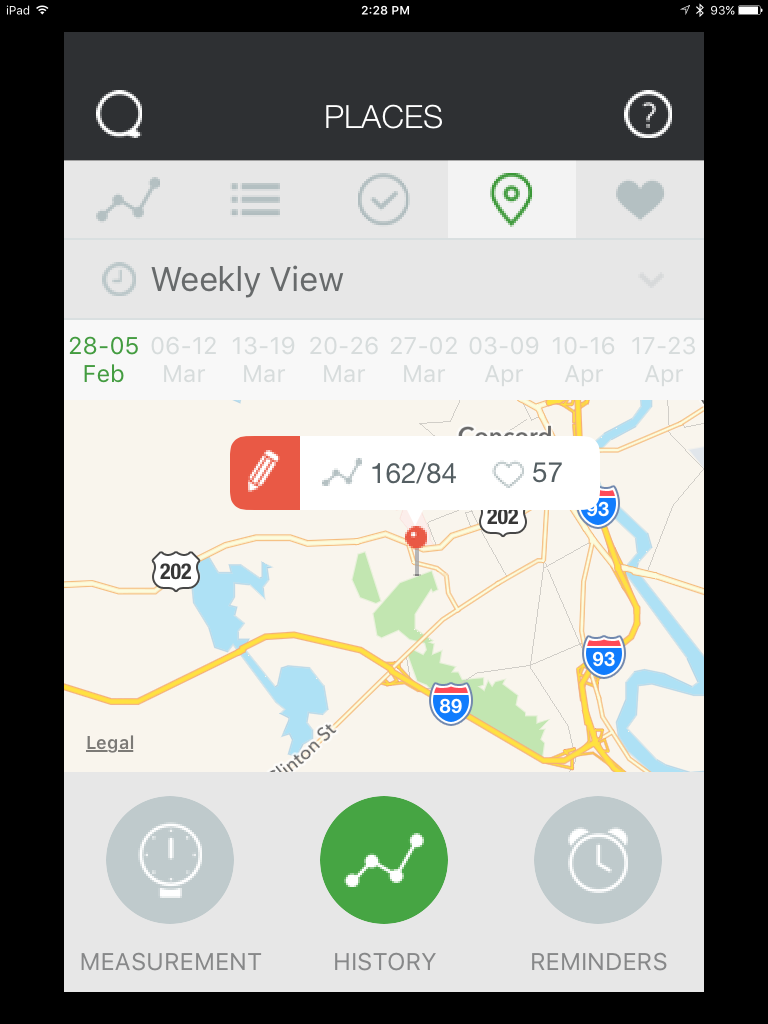Open the checkmark tab
This screenshot has width=768, height=1024.
point(384,199)
